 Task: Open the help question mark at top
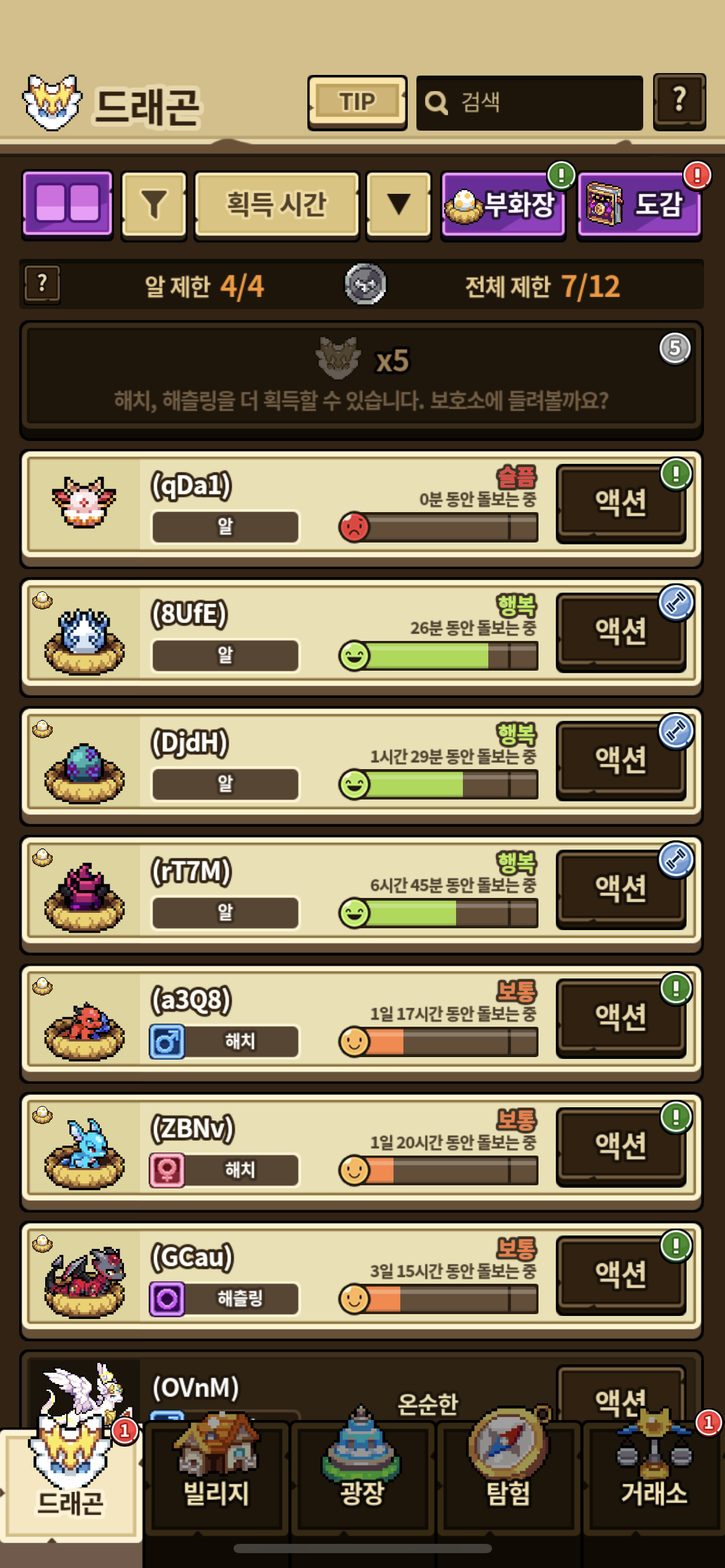pyautogui.click(x=679, y=102)
